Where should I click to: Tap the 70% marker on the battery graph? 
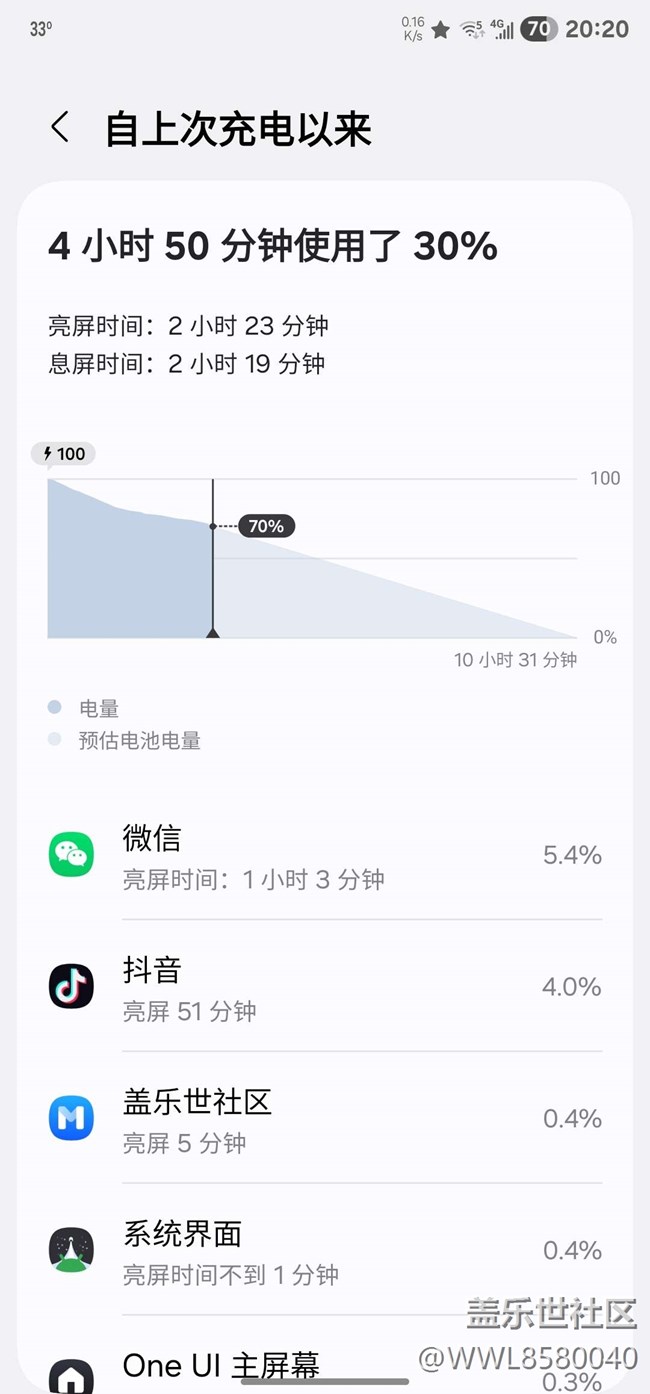coord(266,526)
